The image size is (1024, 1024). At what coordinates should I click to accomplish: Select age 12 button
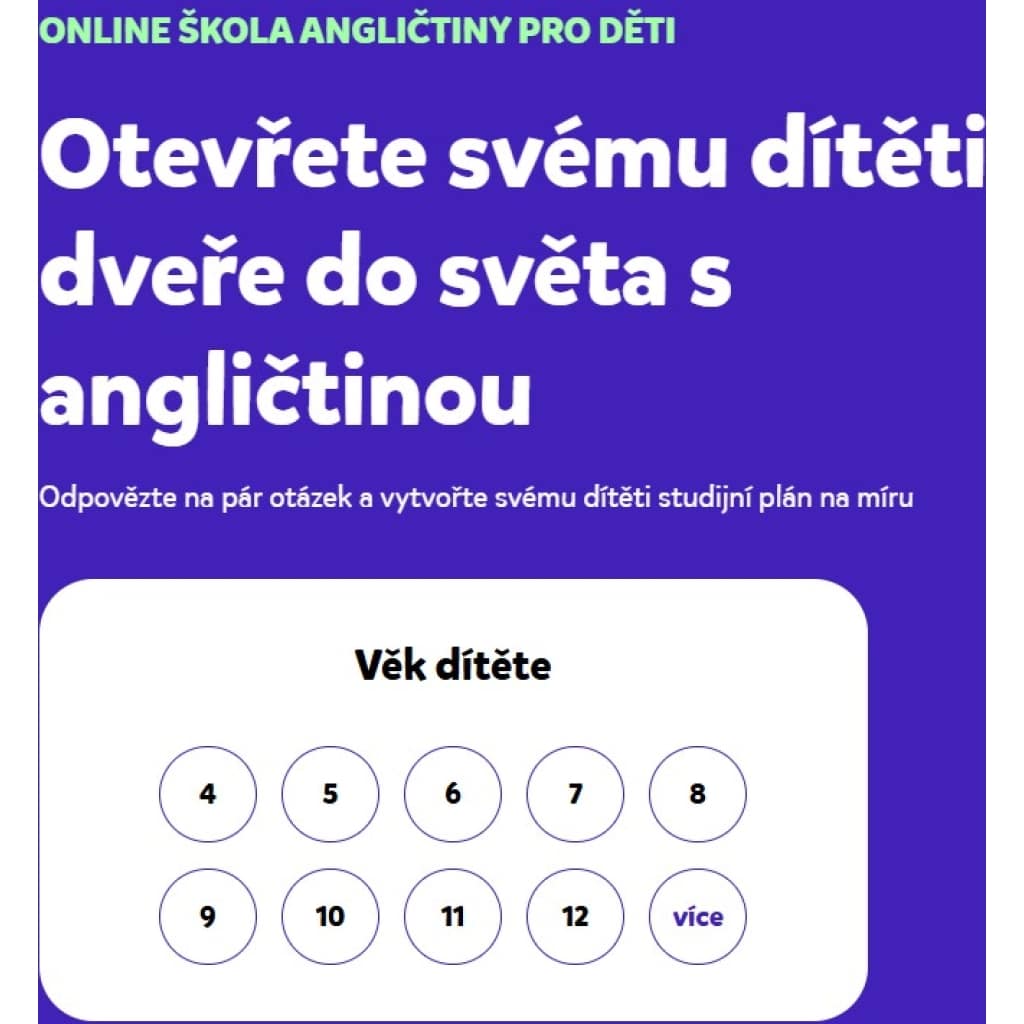(575, 917)
